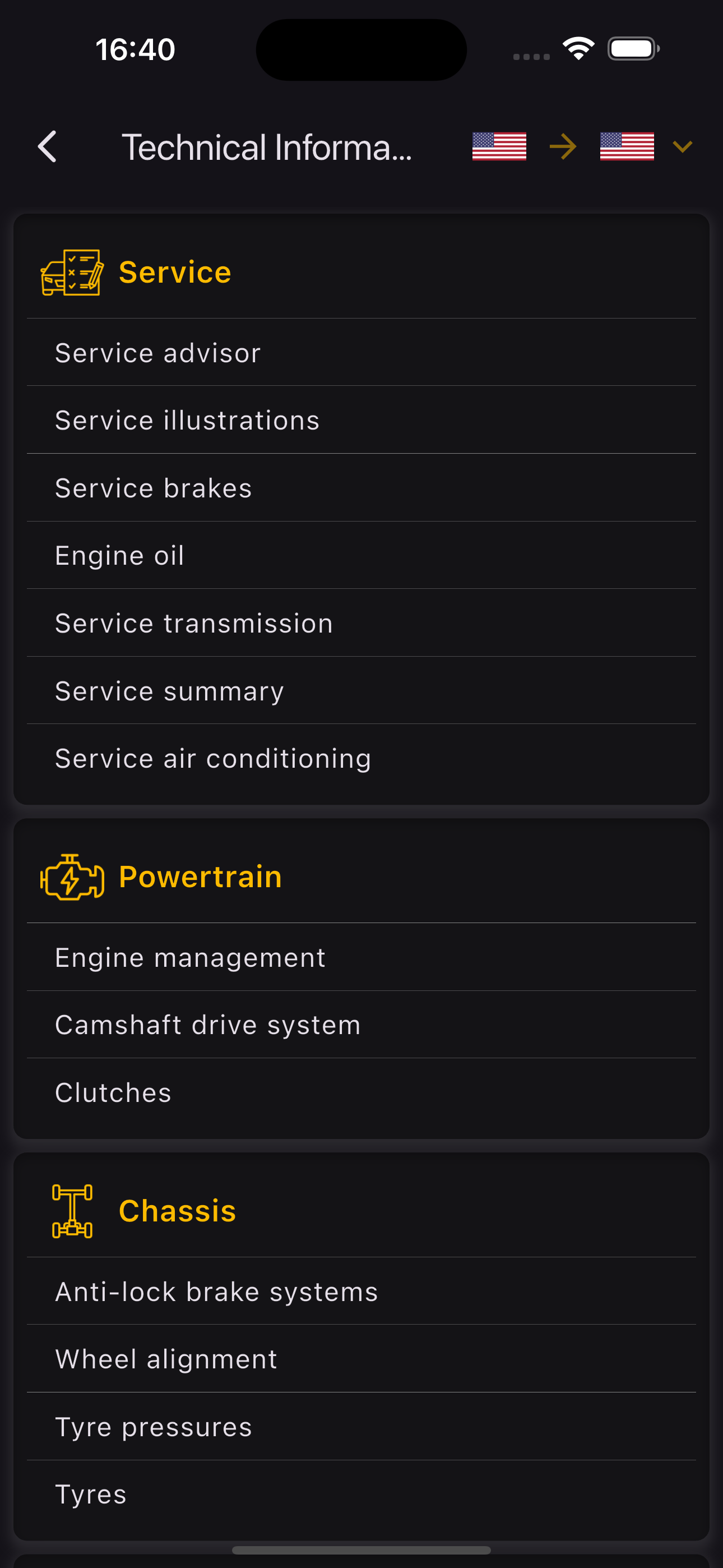The image size is (723, 1568).
Task: Click the yellow arrow between the flags
Action: (563, 146)
